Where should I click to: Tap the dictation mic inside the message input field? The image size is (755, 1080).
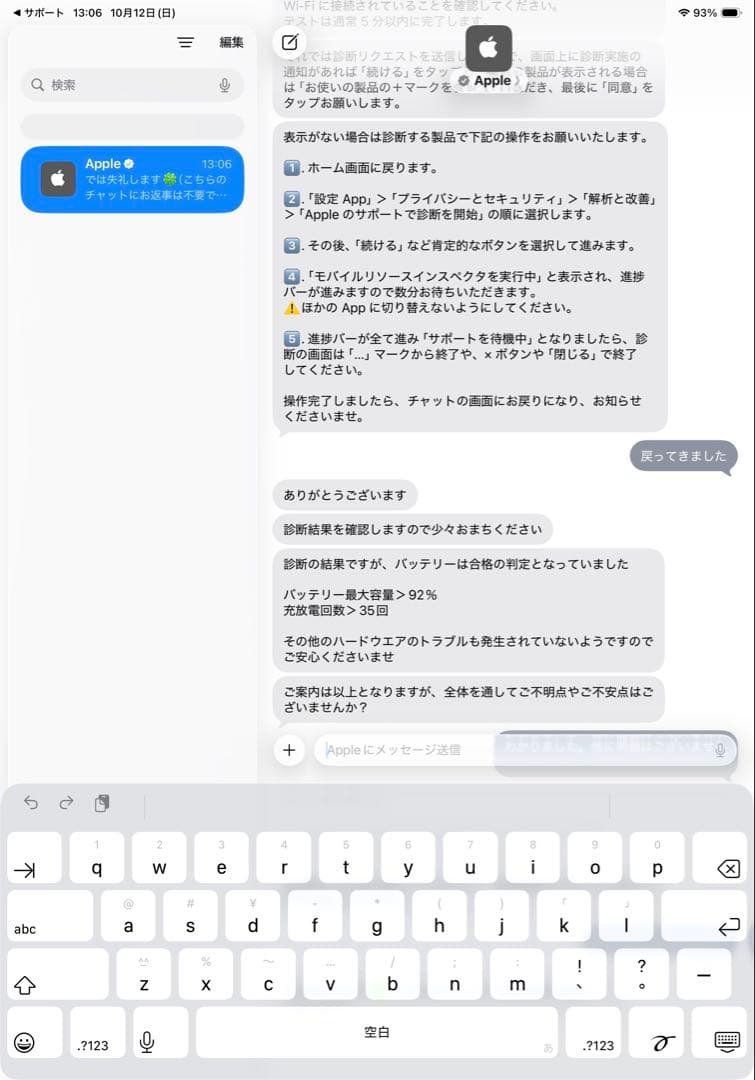coord(720,750)
